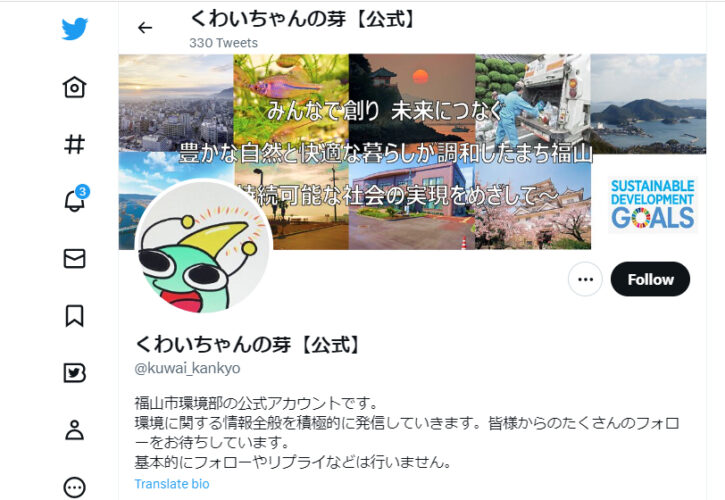
Task: Open the profile overflow options
Action: pyautogui.click(x=585, y=279)
